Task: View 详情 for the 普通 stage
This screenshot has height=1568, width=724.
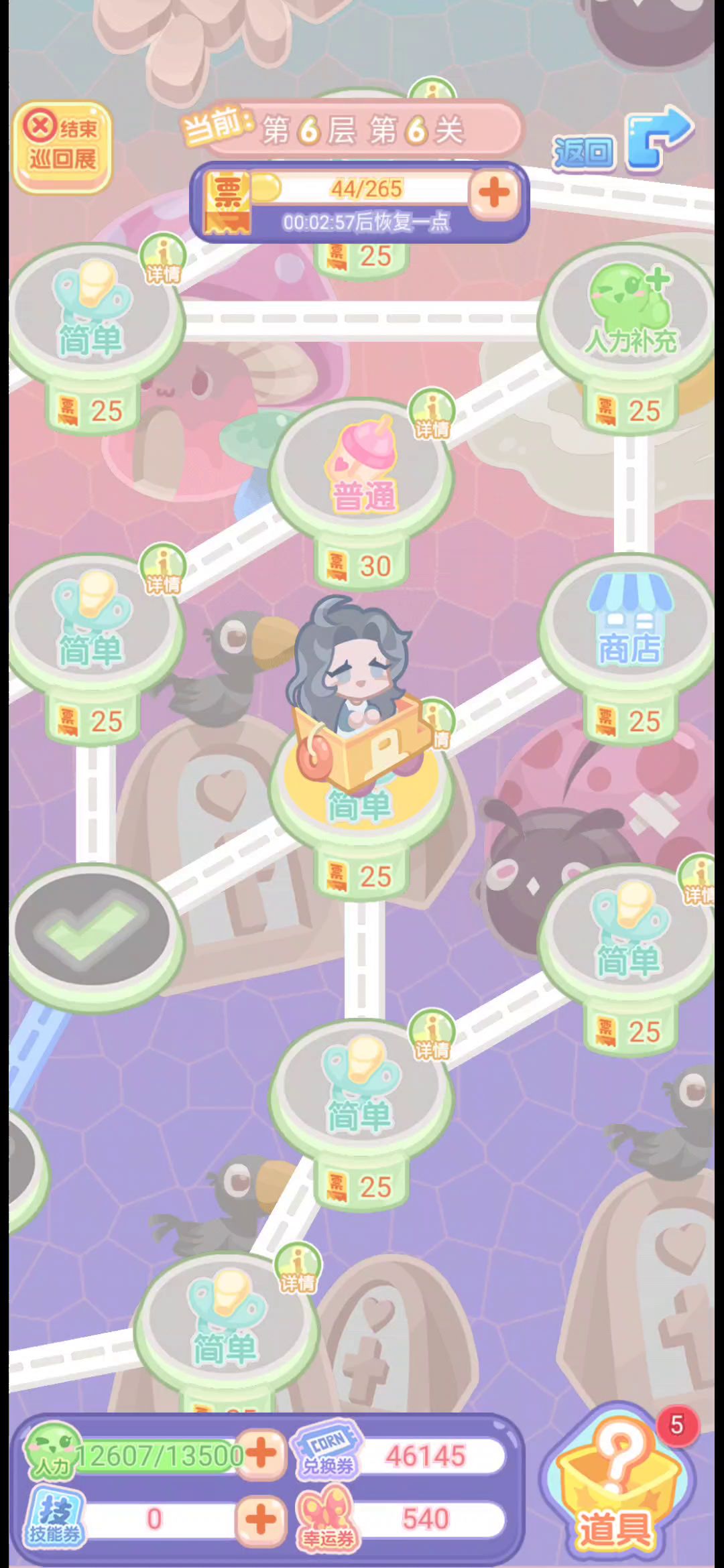Action: click(x=432, y=415)
